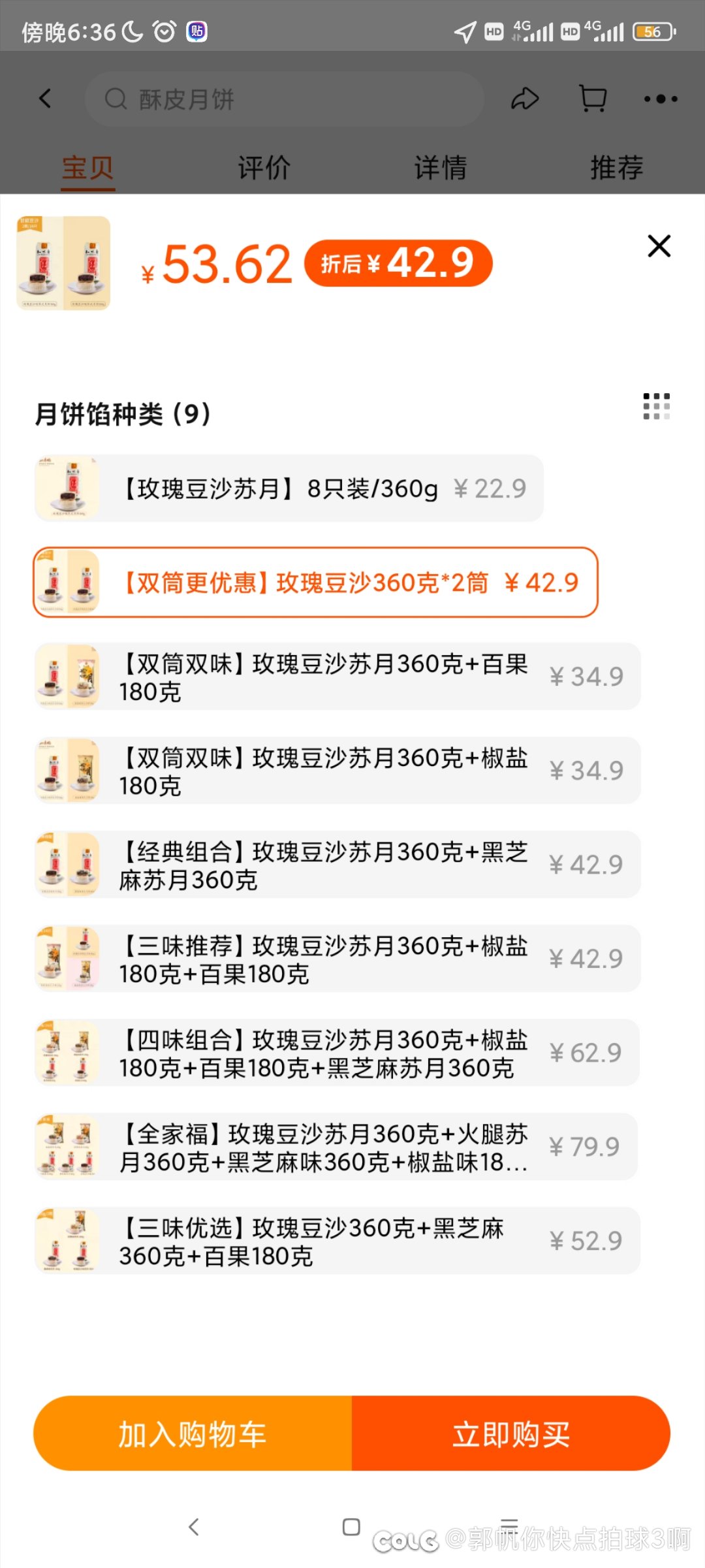Select 【玫瑰豆沙苏月】8只装/360g option
Viewport: 705px width, 1568px height.
289,488
